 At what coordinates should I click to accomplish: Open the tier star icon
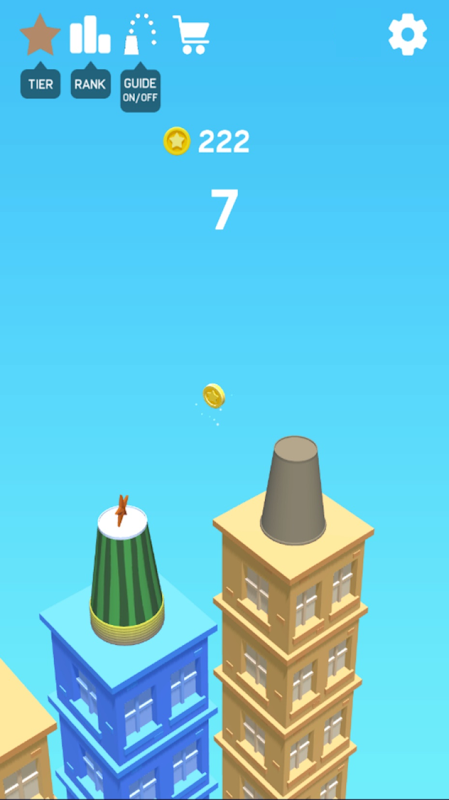tap(40, 35)
